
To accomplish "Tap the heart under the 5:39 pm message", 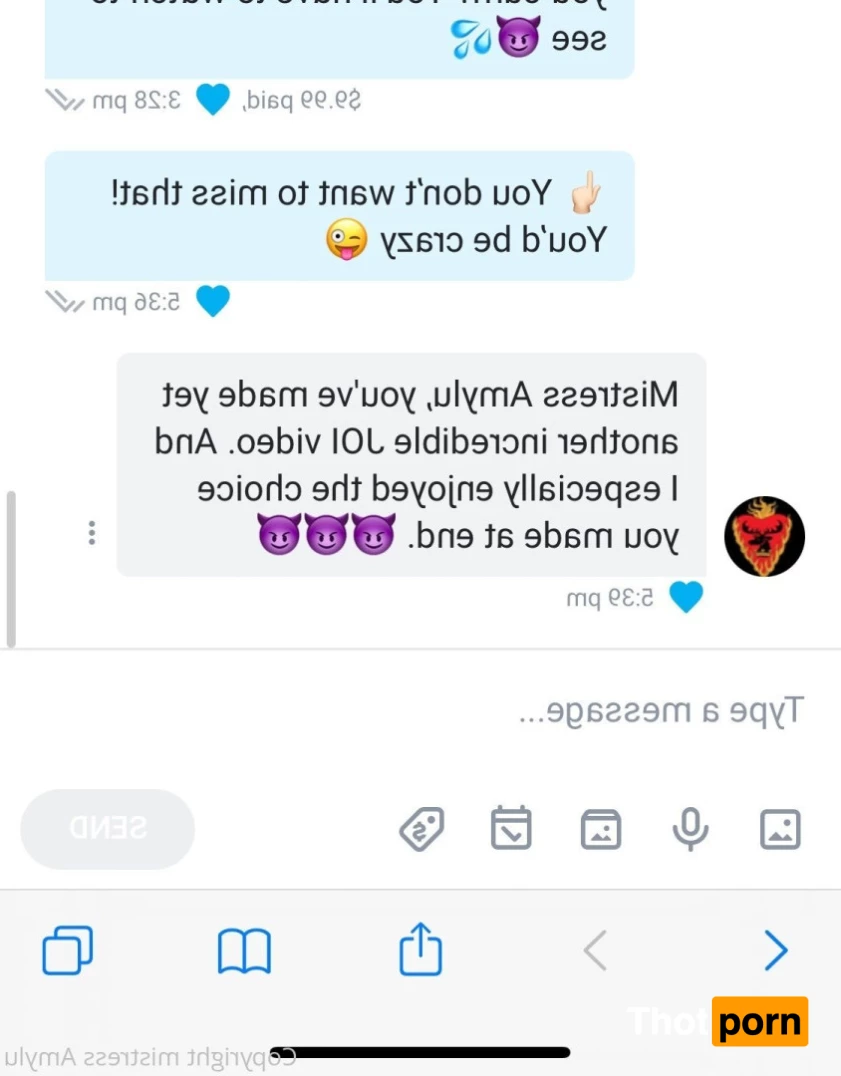I will [686, 598].
